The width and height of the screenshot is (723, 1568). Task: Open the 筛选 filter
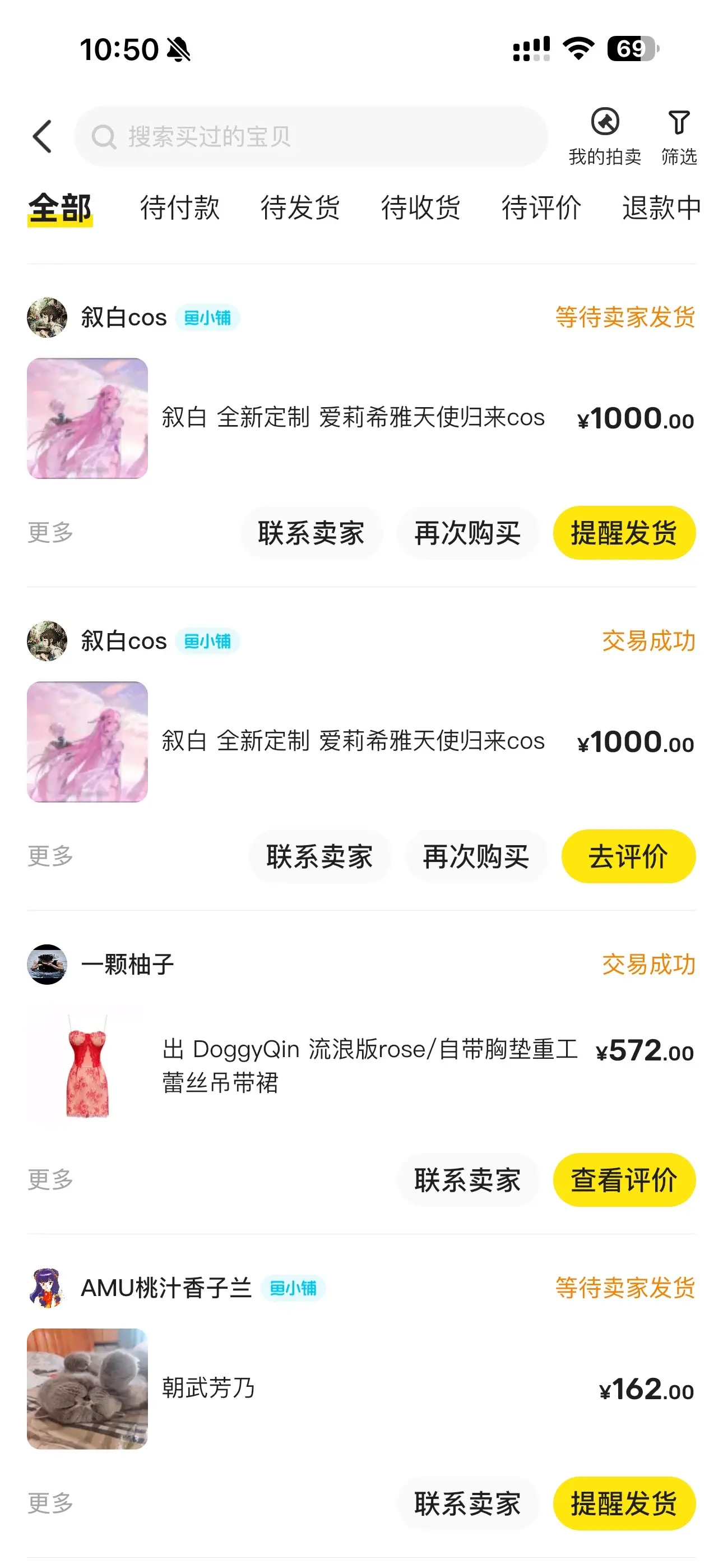(679, 136)
